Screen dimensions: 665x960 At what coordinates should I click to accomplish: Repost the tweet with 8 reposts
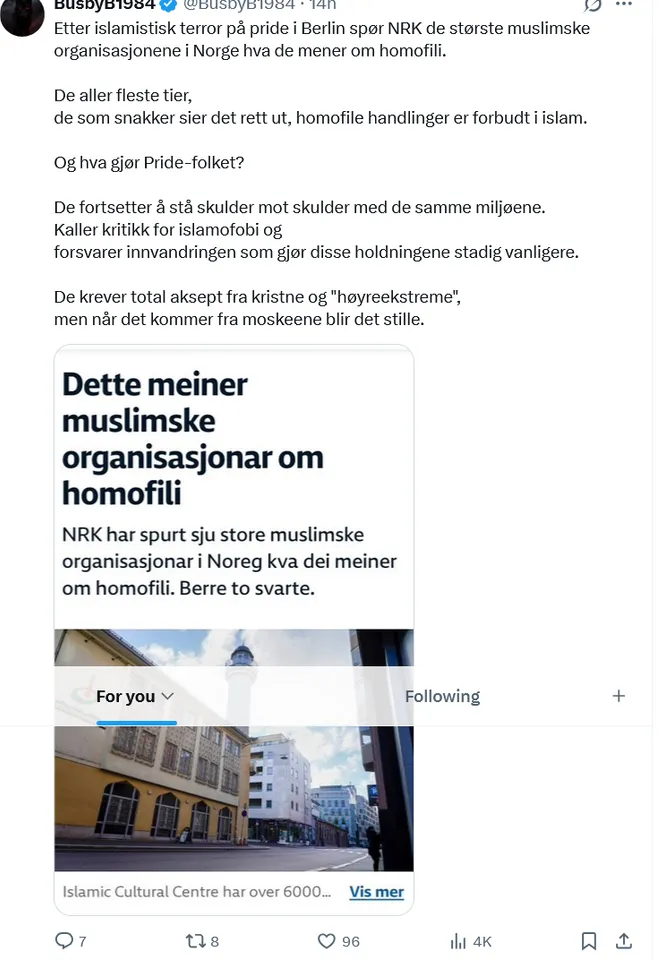pos(202,941)
